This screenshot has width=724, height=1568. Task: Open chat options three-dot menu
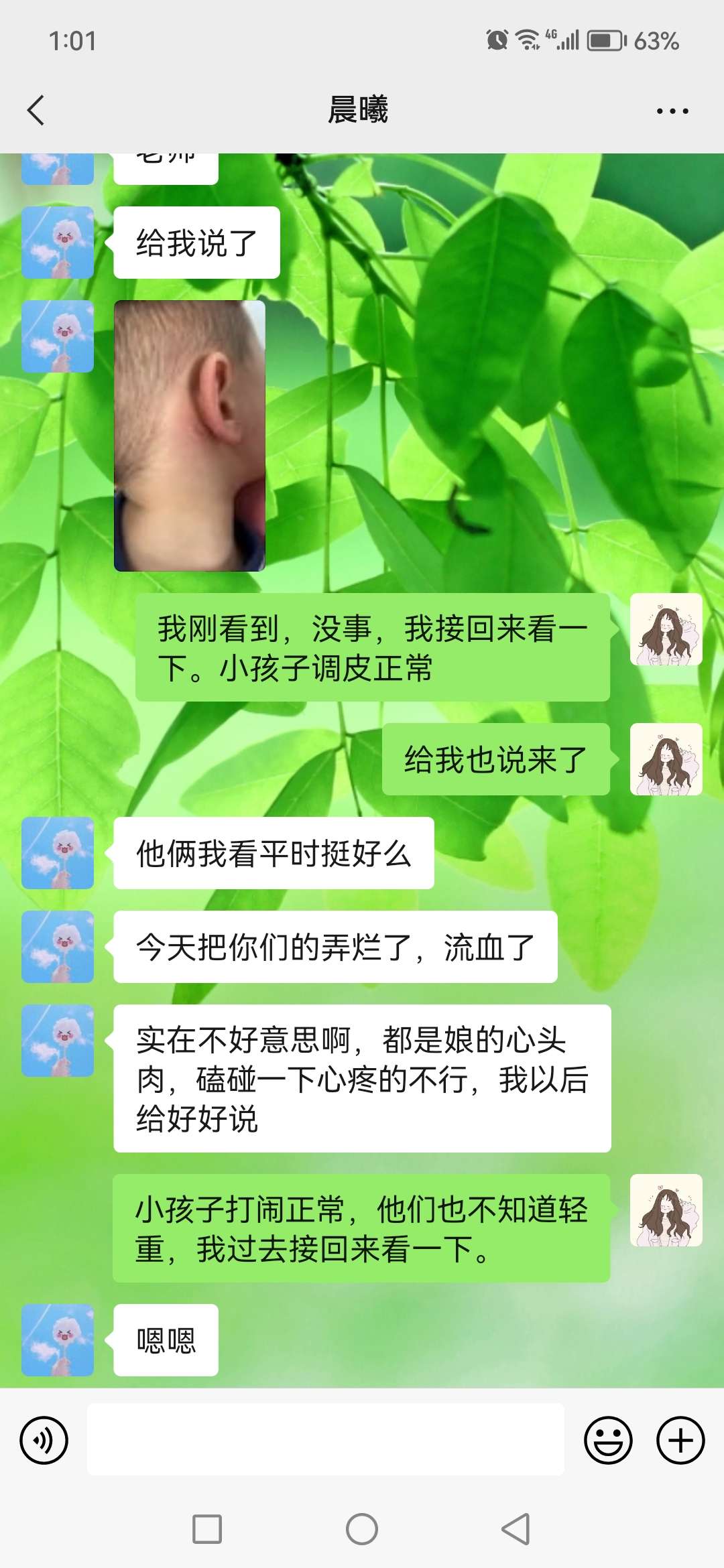pyautogui.click(x=672, y=111)
